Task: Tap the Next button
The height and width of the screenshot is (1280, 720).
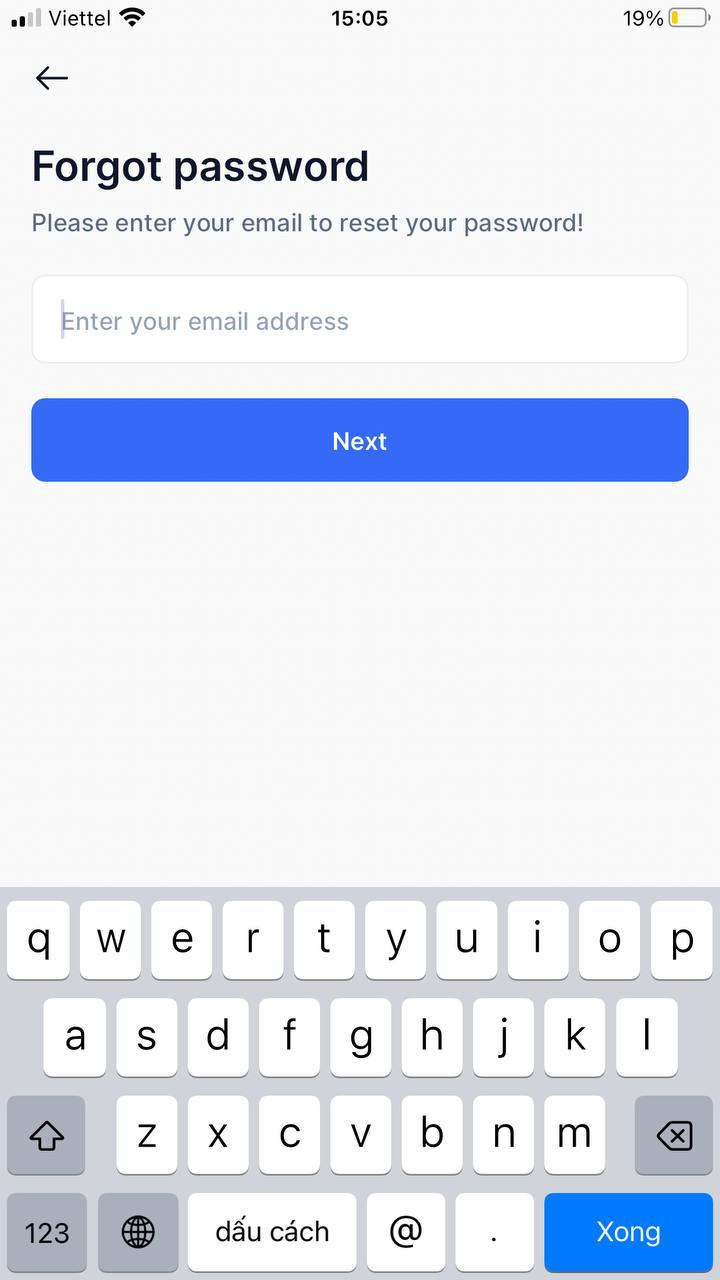Action: 360,441
